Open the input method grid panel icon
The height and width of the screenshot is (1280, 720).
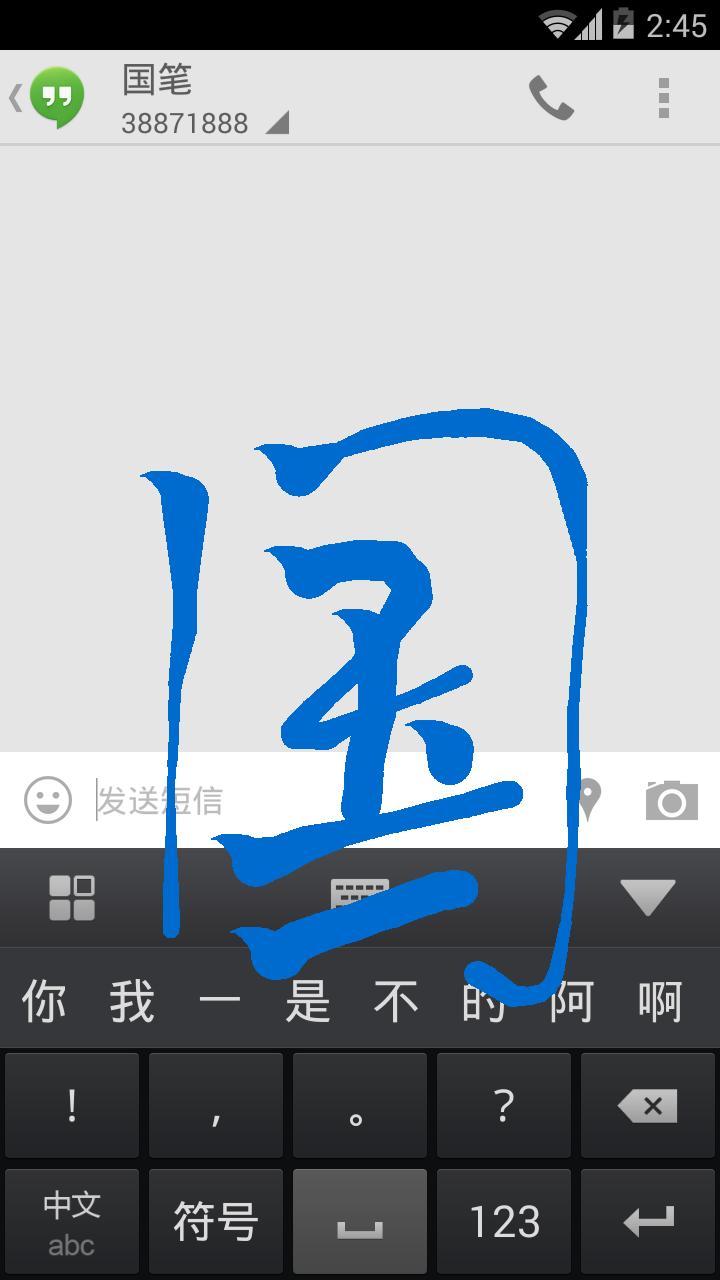coord(71,898)
